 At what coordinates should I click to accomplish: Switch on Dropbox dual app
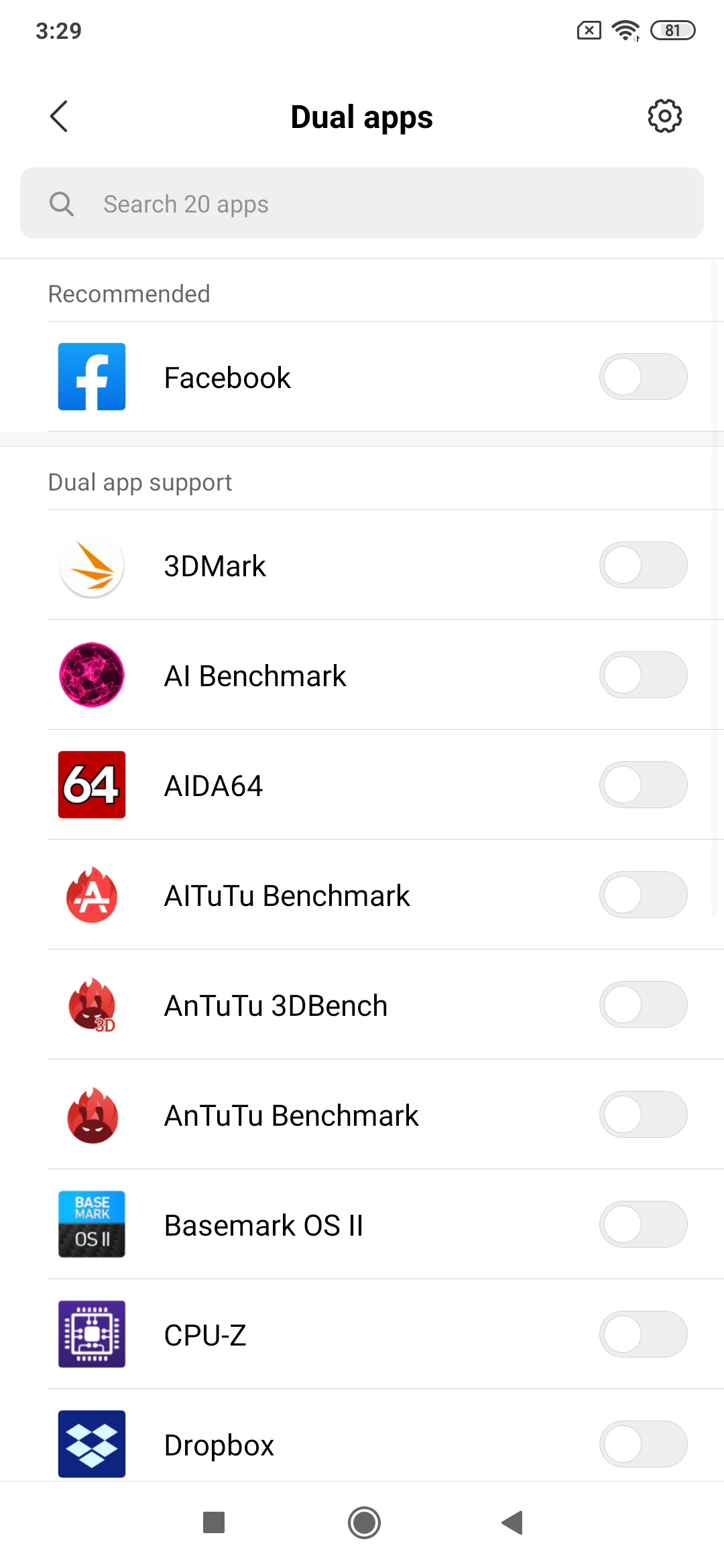click(643, 1444)
